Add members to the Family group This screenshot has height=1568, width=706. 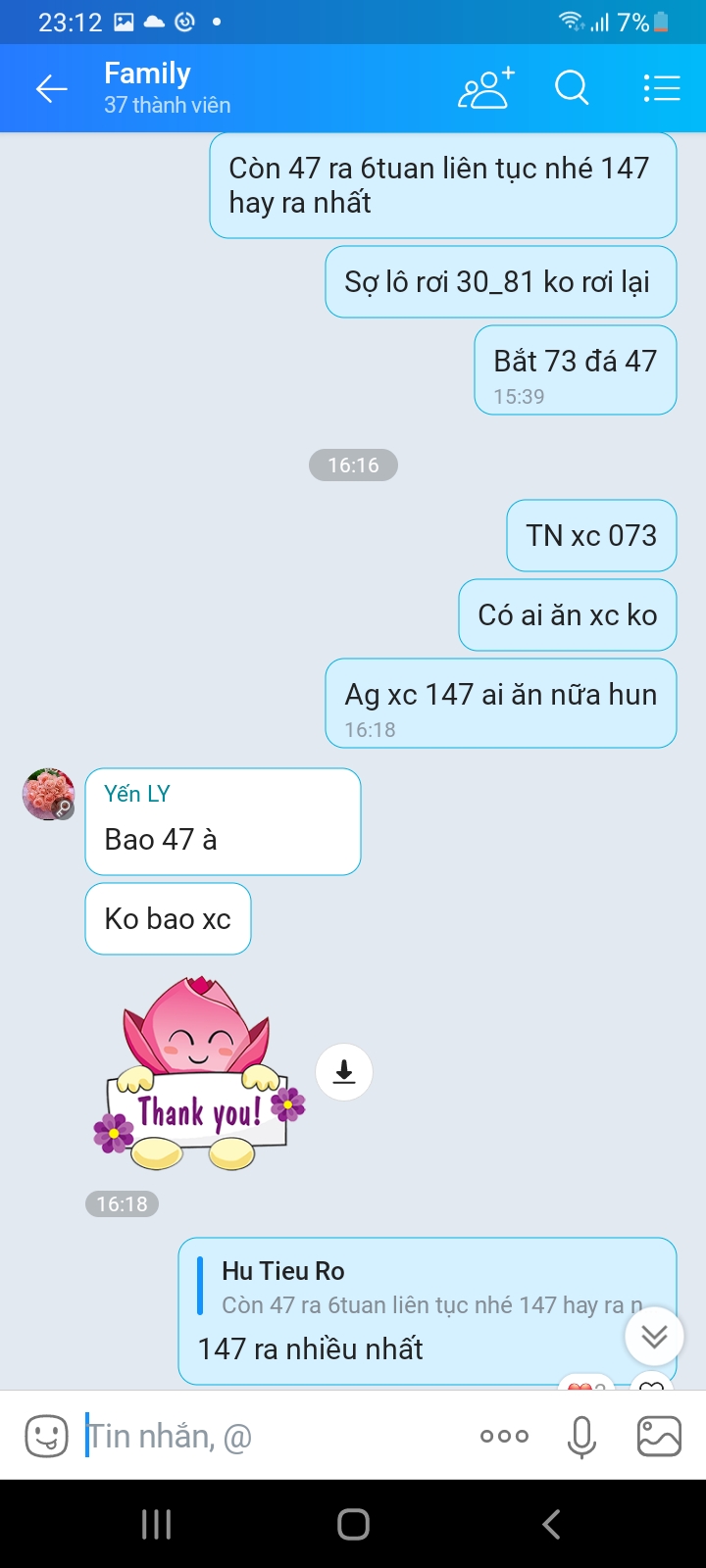click(485, 88)
